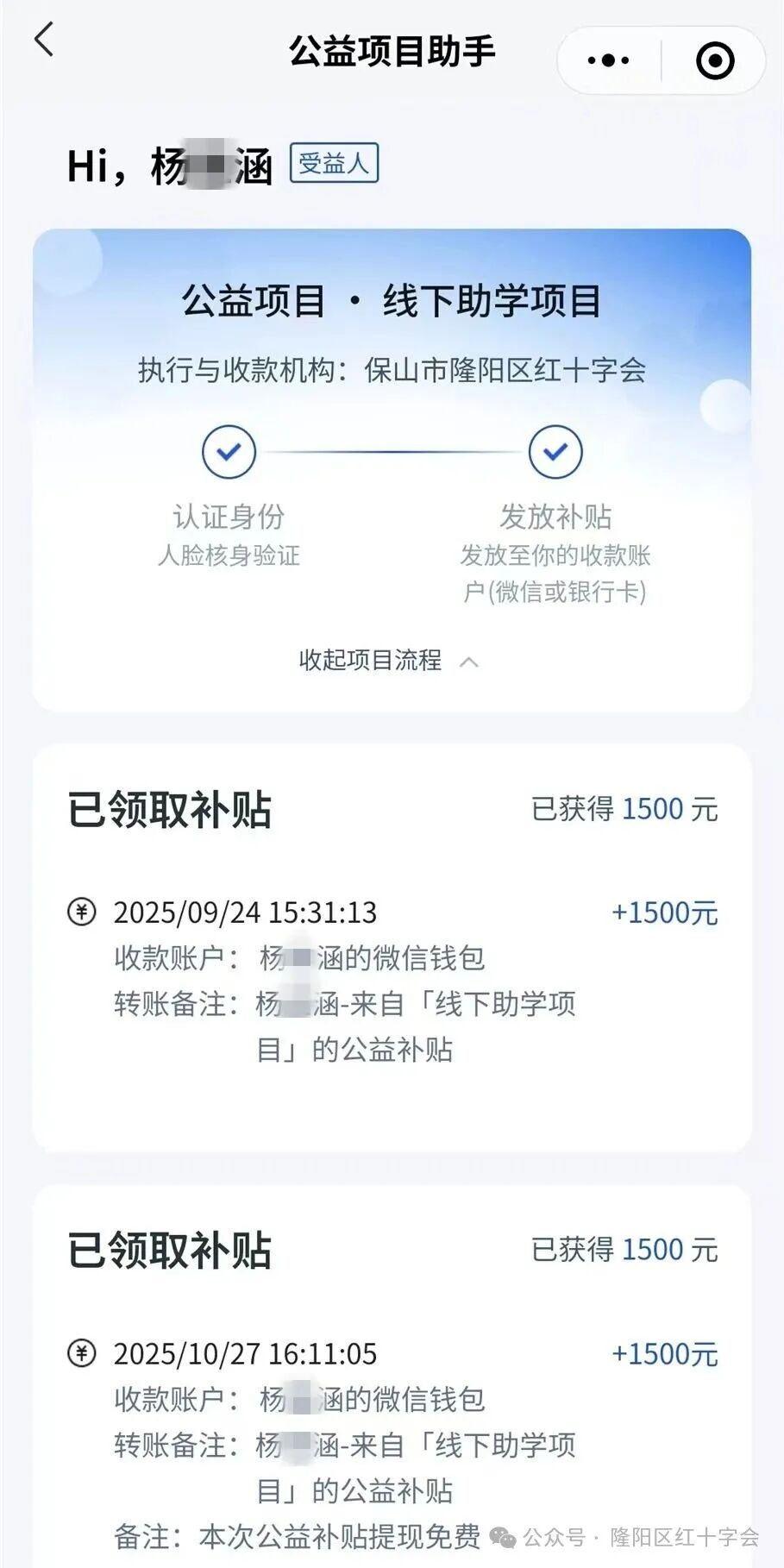This screenshot has width=784, height=1568.
Task: Tap the 发放补贴 completed checkmark icon
Action: pyautogui.click(x=556, y=451)
